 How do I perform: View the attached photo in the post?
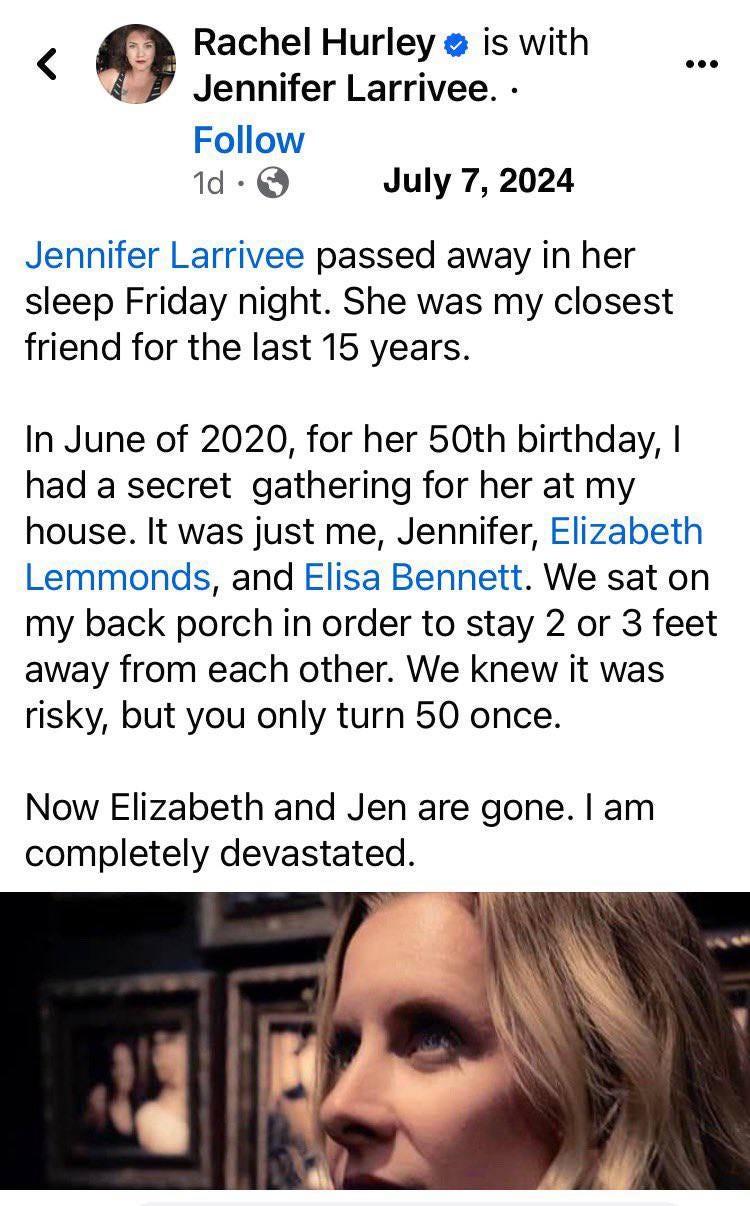point(375,1040)
